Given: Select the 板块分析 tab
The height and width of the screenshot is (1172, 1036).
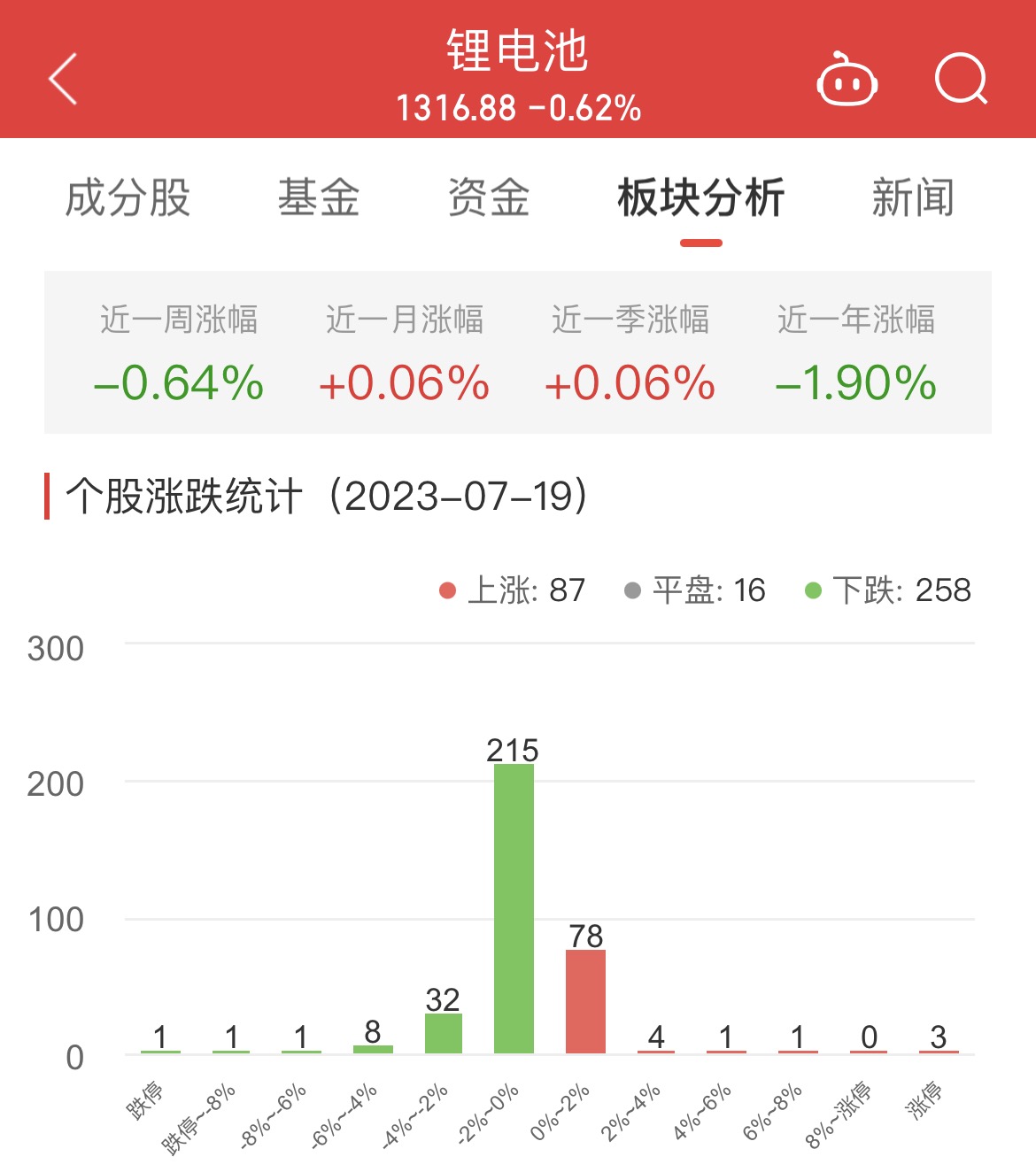Looking at the screenshot, I should coord(700,197).
